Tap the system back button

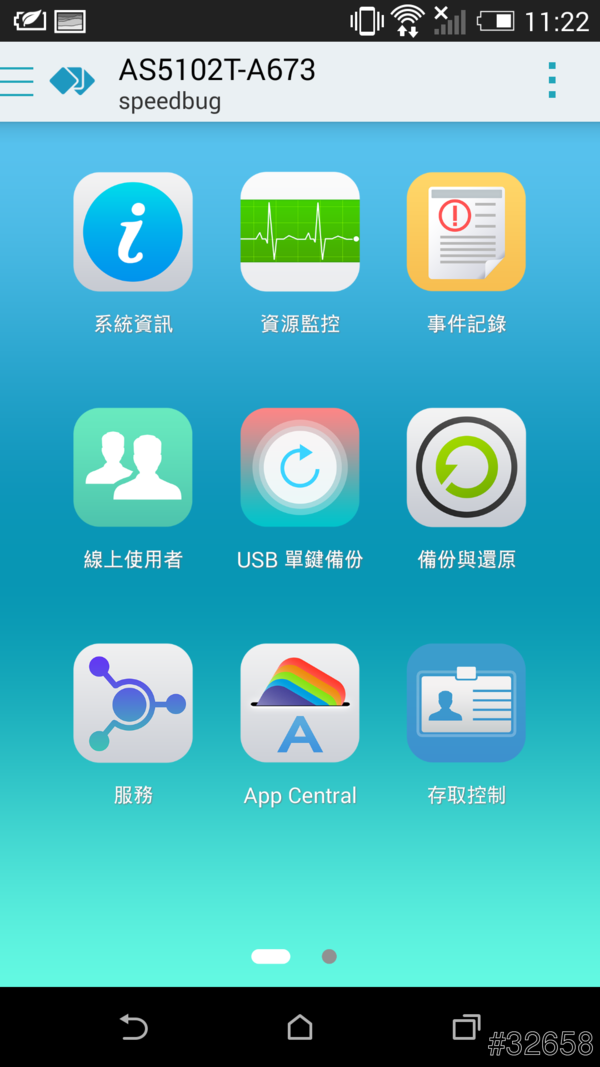(133, 1027)
